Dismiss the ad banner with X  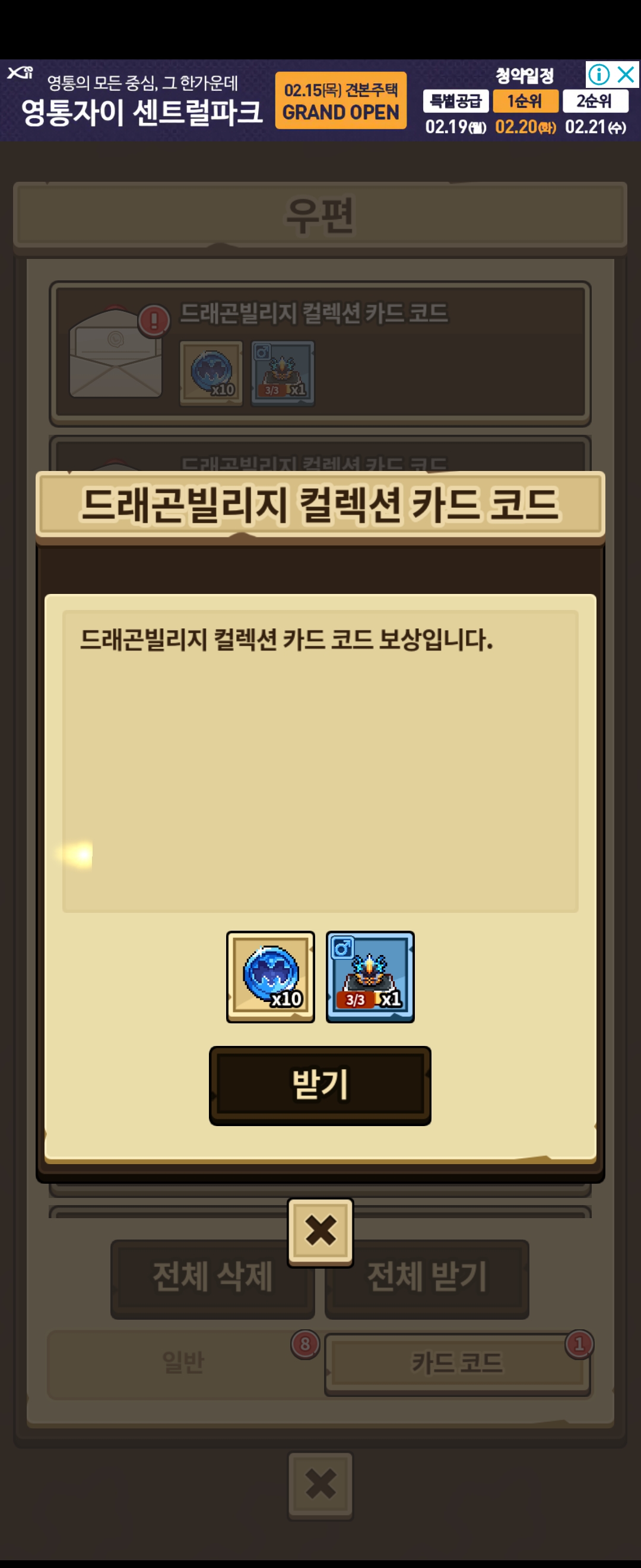[x=626, y=75]
